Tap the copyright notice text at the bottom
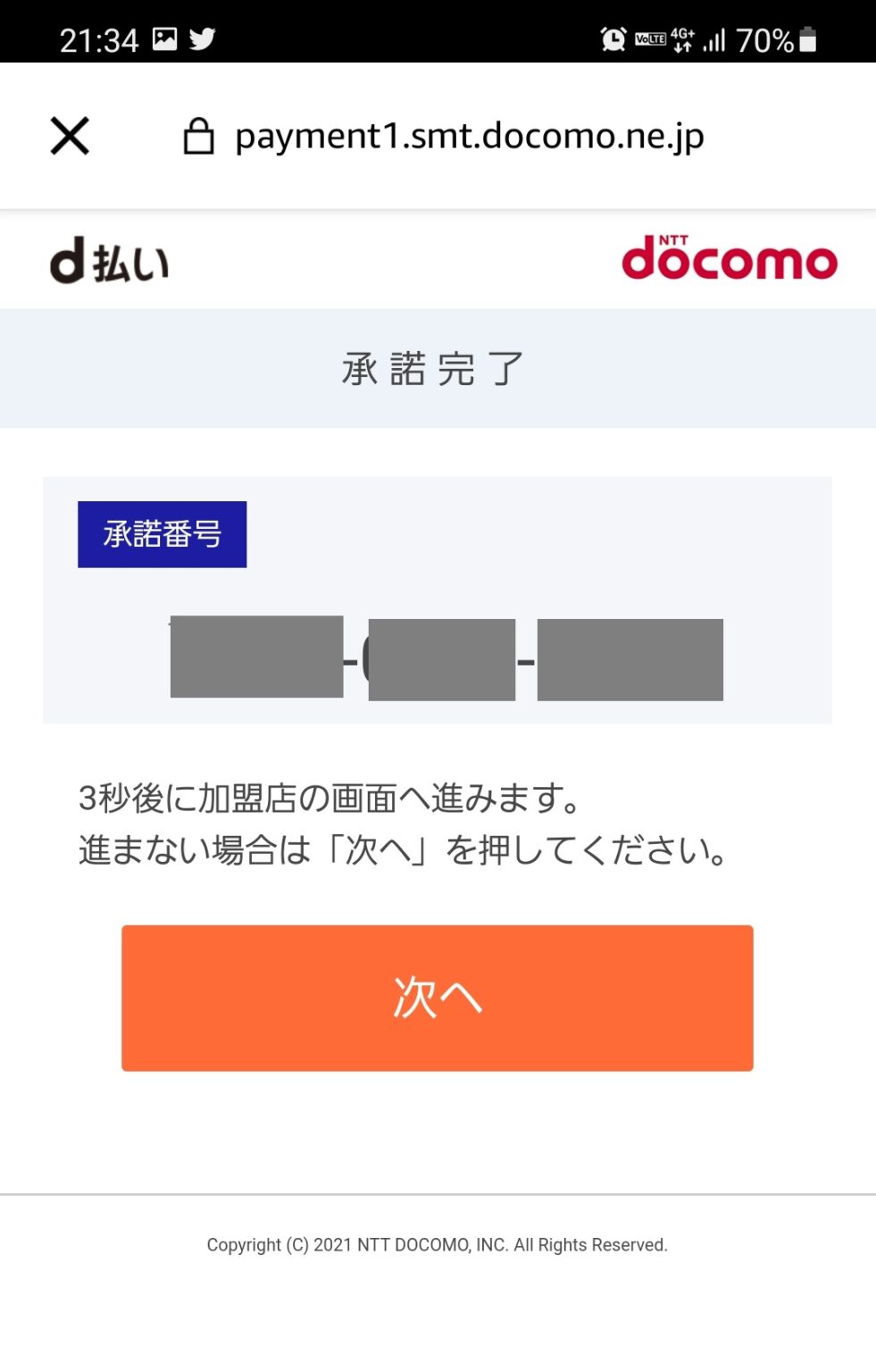This screenshot has height=1372, width=876. (437, 1243)
